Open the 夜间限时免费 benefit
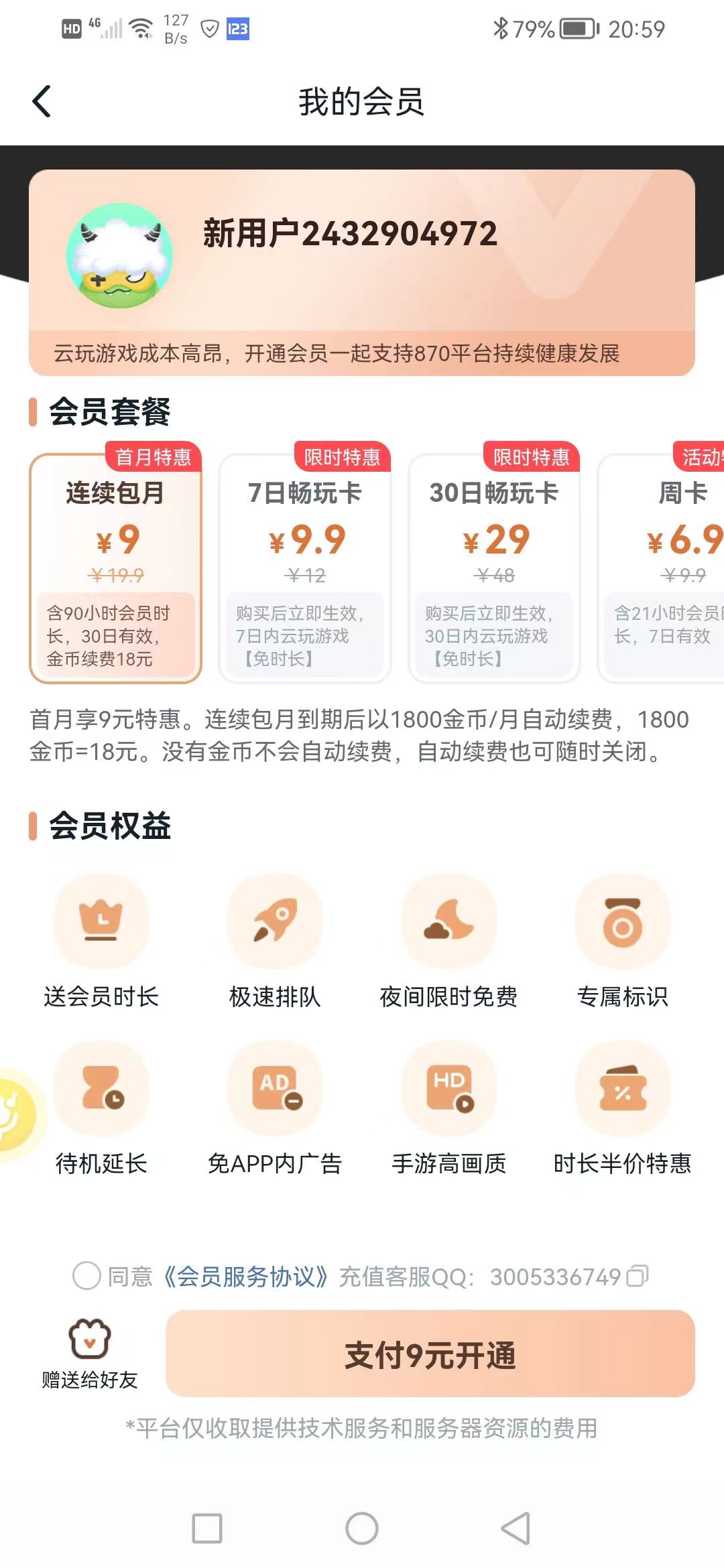Image resolution: width=724 pixels, height=1568 pixels. [x=448, y=938]
